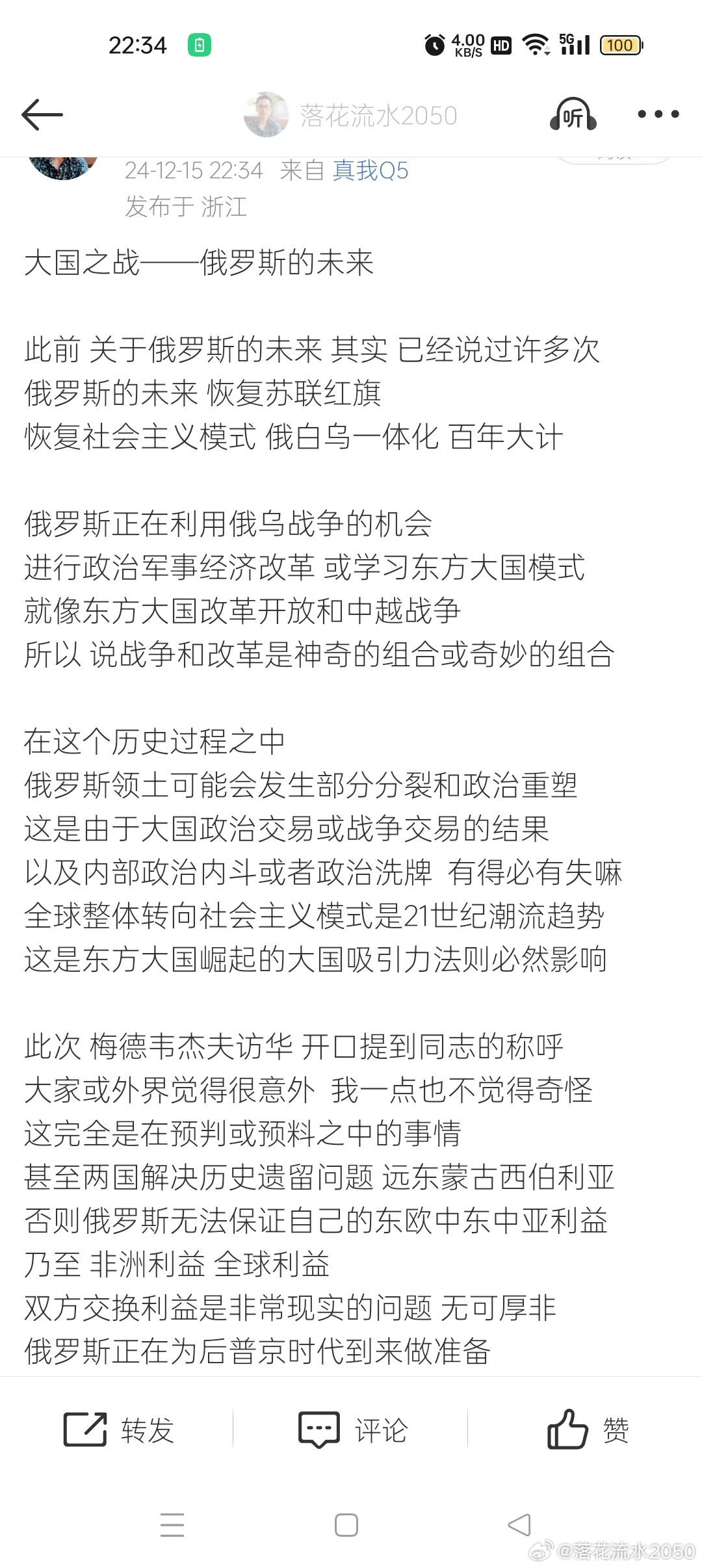This screenshot has height=1568, width=702.
Task: Open the three-dot overflow menu
Action: pos(658,114)
